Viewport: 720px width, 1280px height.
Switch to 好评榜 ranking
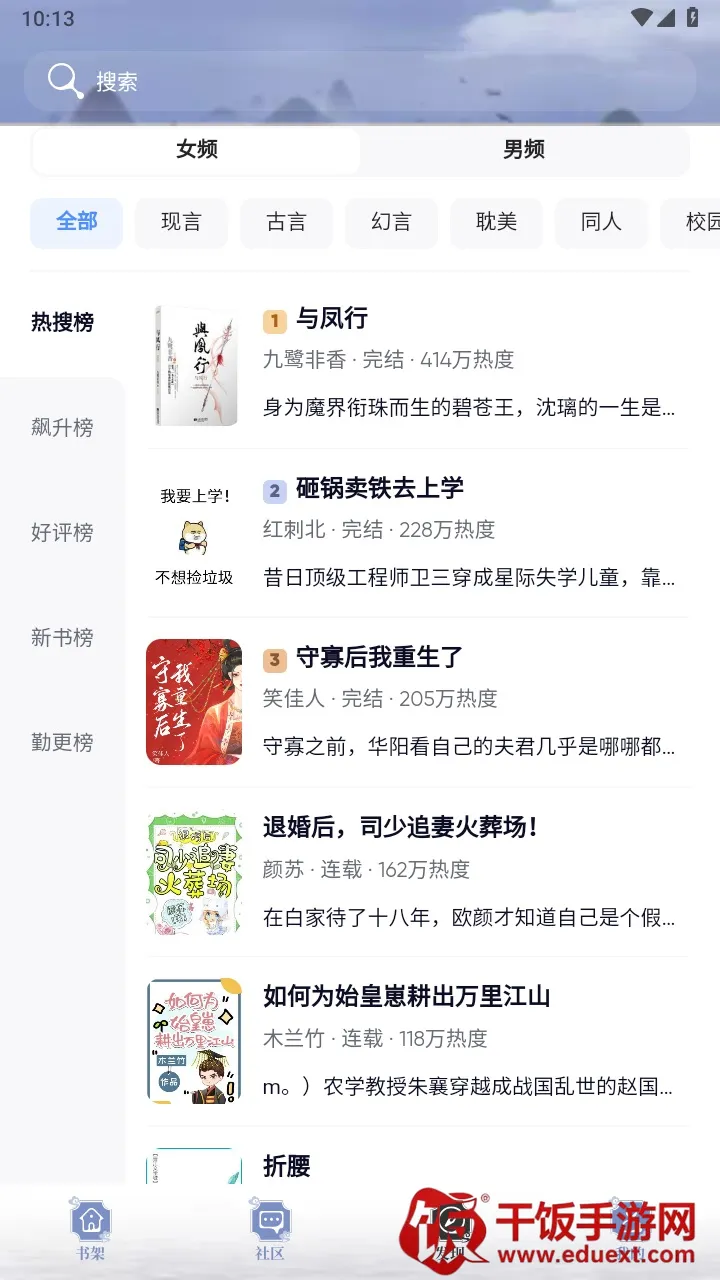pyautogui.click(x=62, y=533)
